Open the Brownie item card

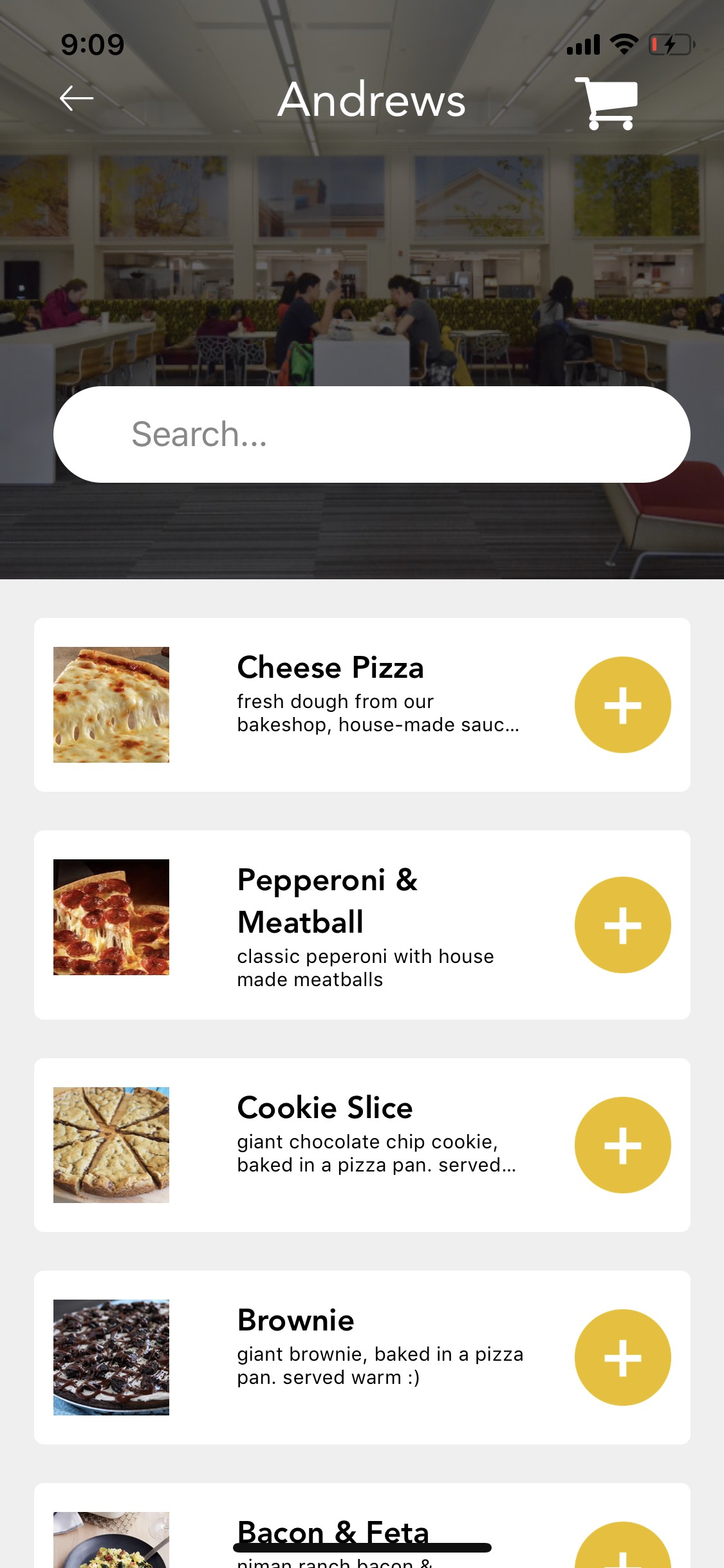coord(360,1358)
